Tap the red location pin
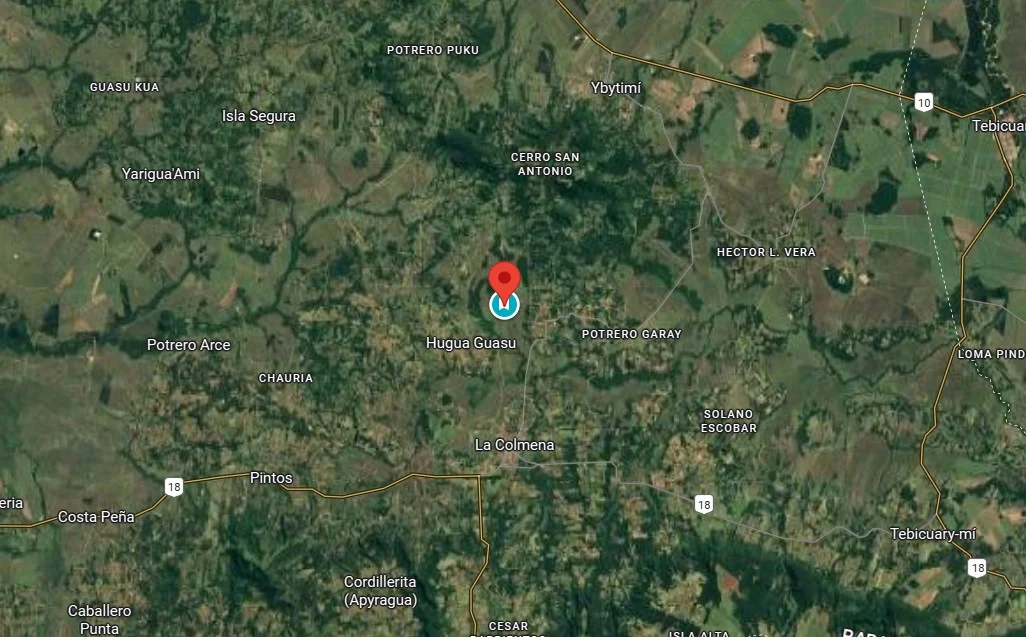The height and width of the screenshot is (637, 1026). point(505,277)
